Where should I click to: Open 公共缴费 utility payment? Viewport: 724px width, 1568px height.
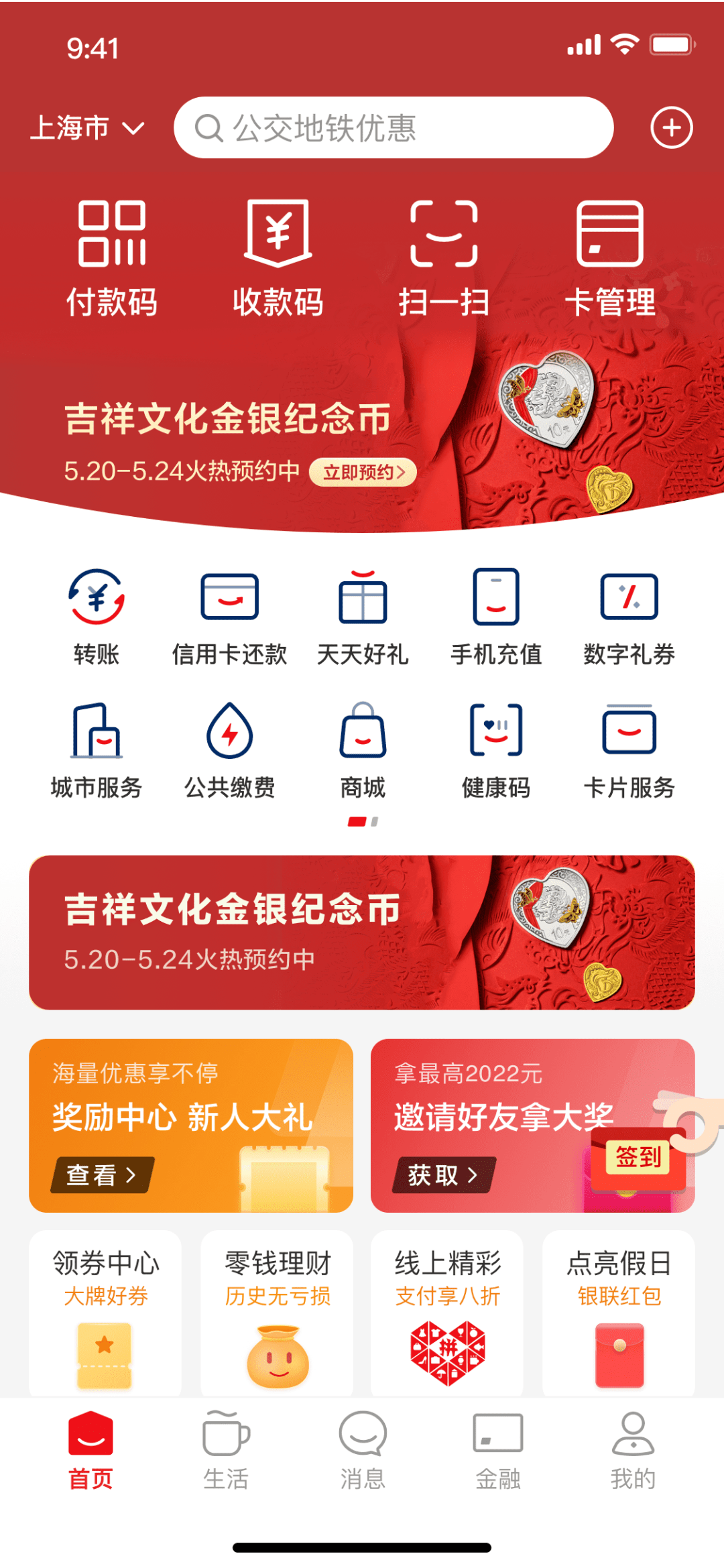tap(229, 747)
